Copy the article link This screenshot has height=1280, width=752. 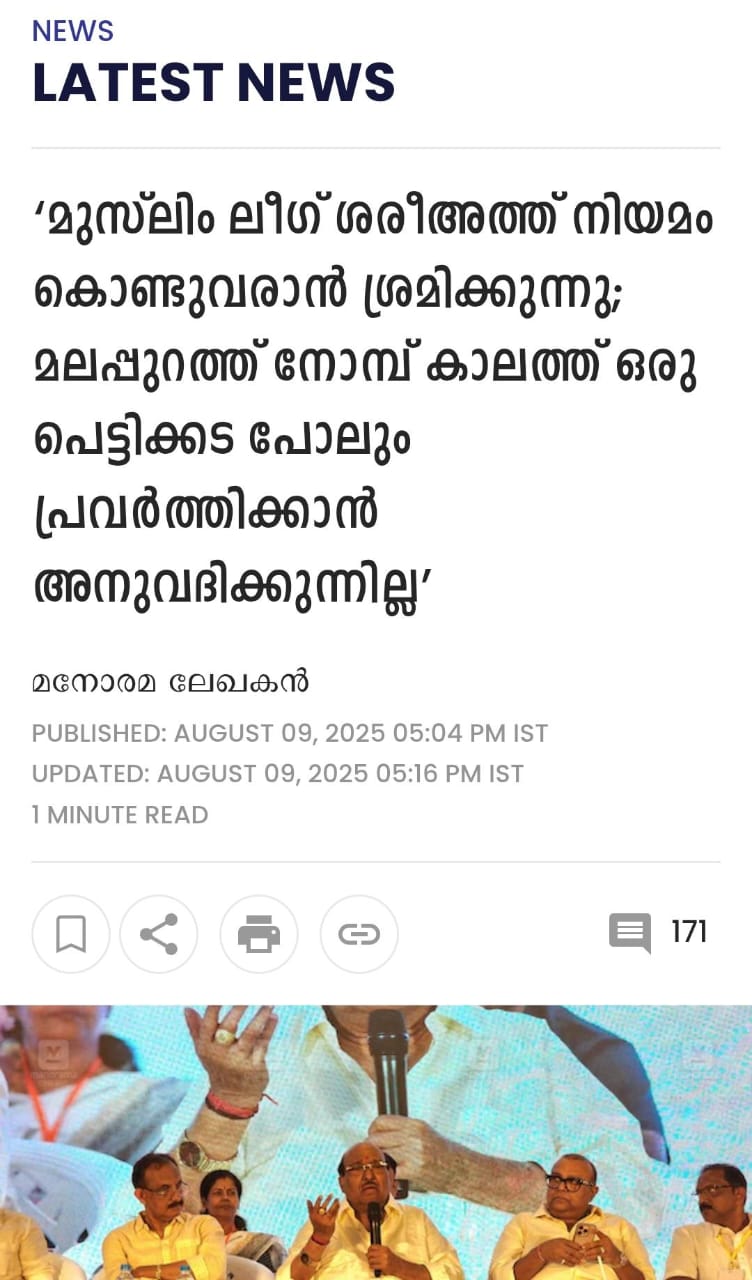359,934
